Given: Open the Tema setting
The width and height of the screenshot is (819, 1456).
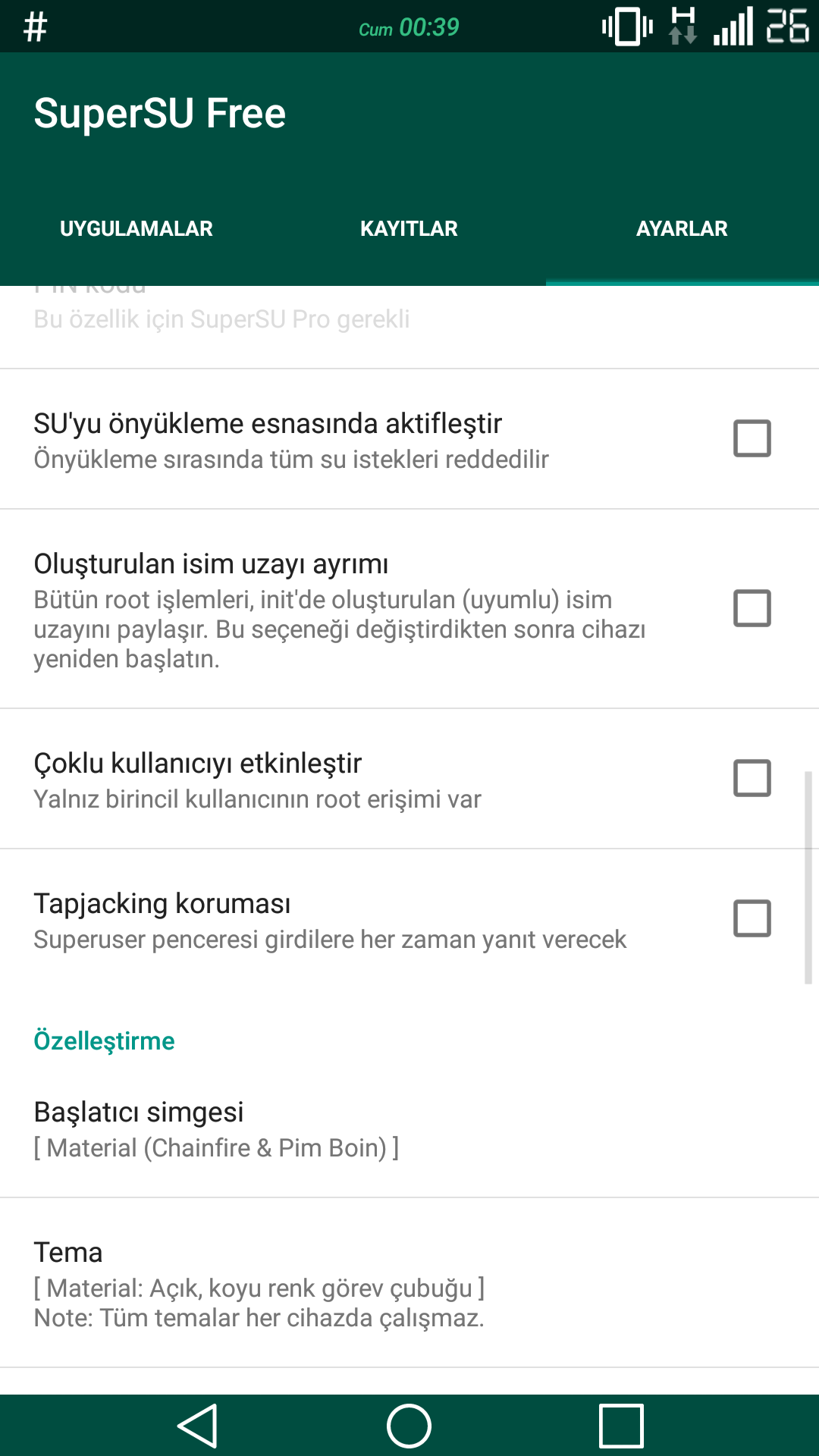Looking at the screenshot, I should pyautogui.click(x=409, y=1283).
